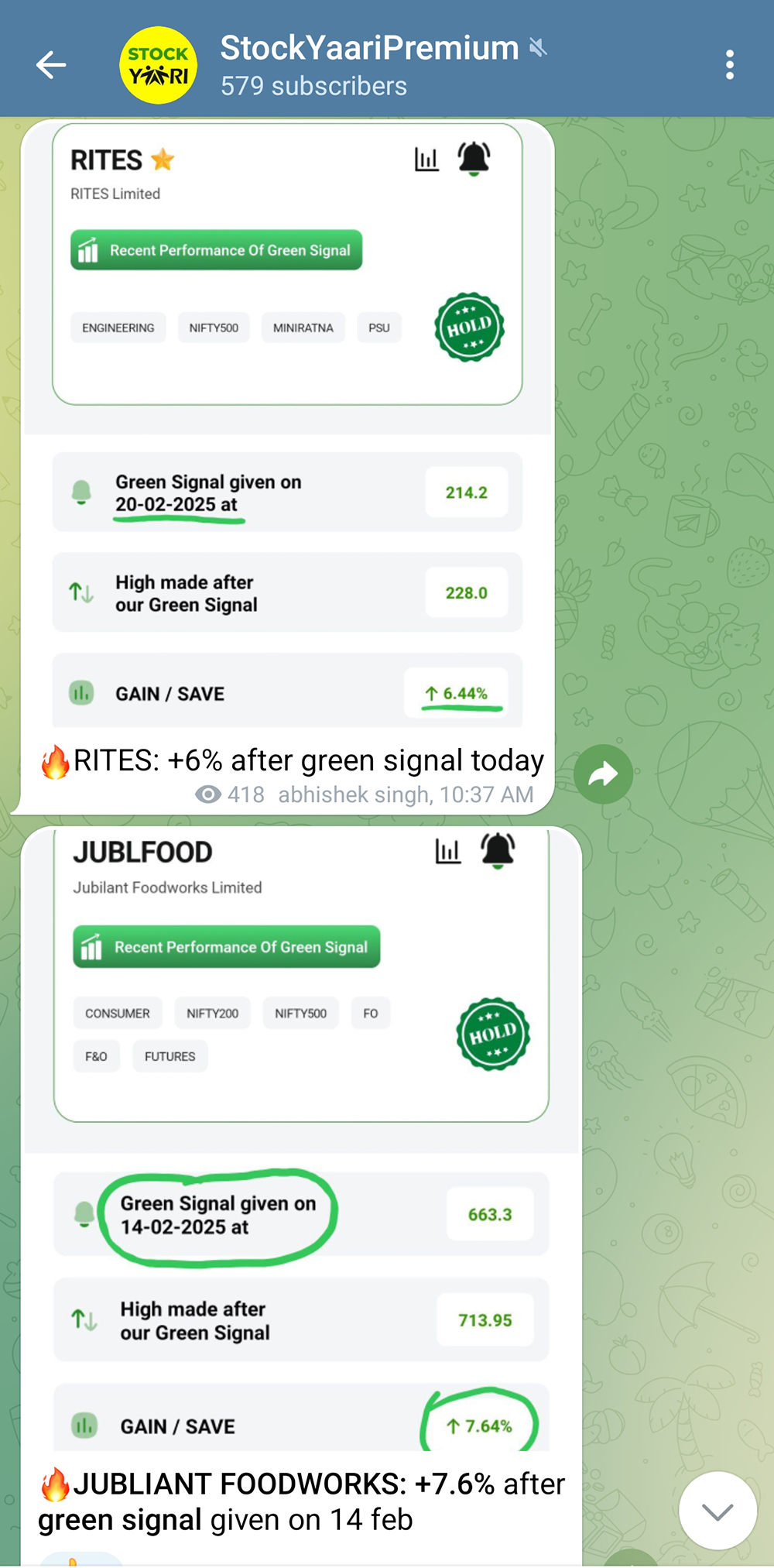Open the RITES signal image
This screenshot has width=774, height=1568.
(287, 426)
